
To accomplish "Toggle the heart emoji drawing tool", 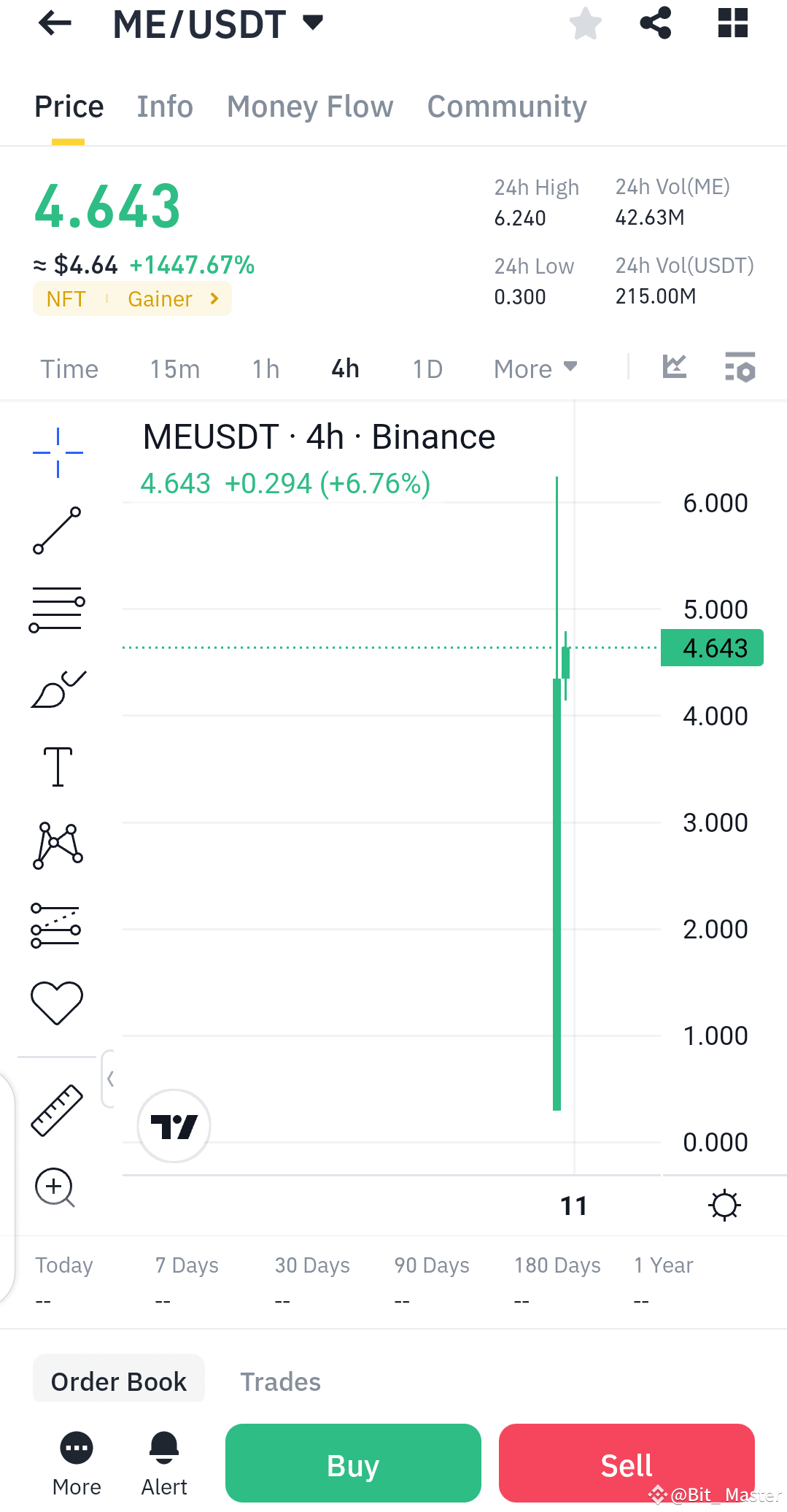I will point(57,1002).
